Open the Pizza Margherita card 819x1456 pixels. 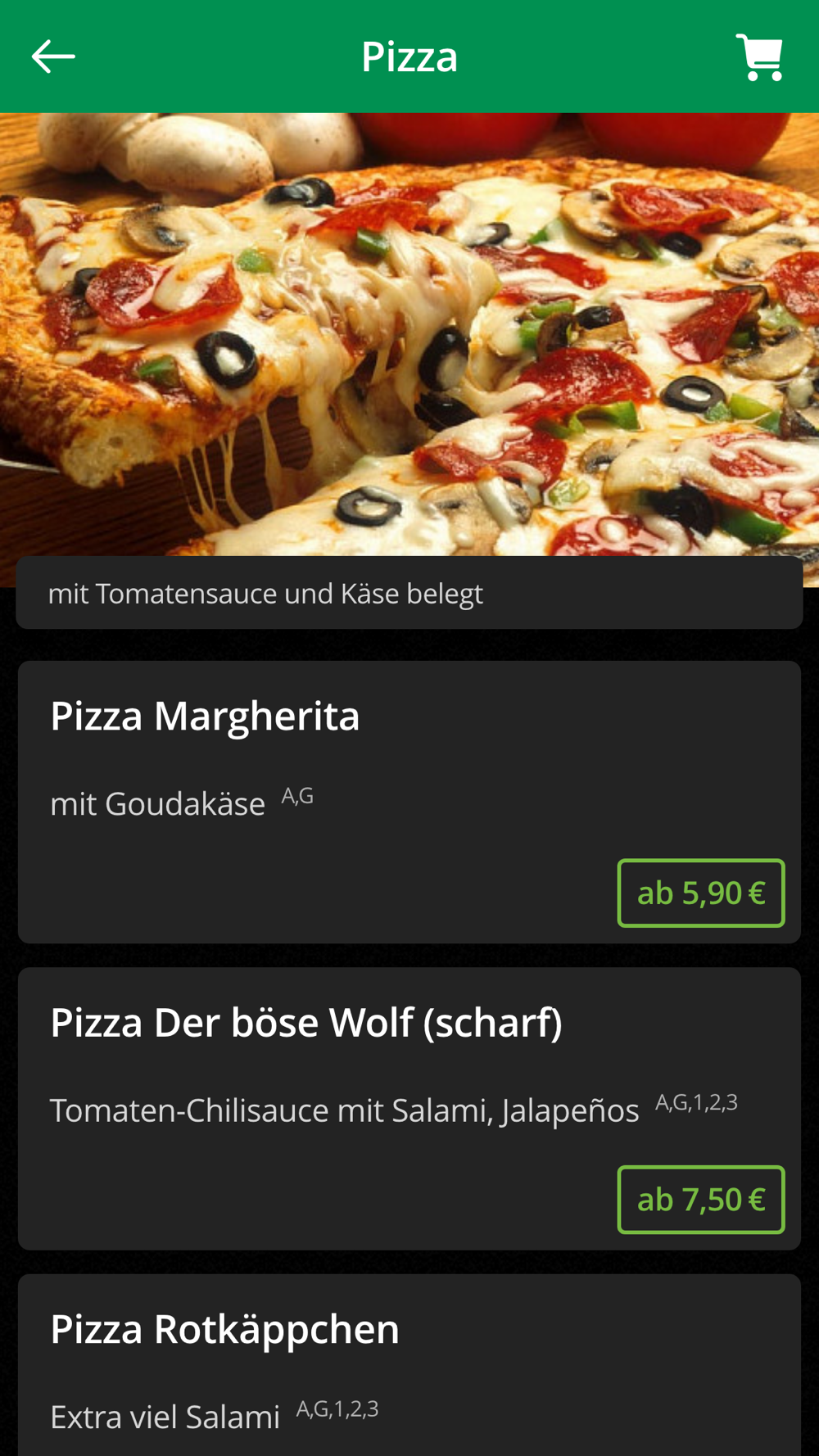409,802
